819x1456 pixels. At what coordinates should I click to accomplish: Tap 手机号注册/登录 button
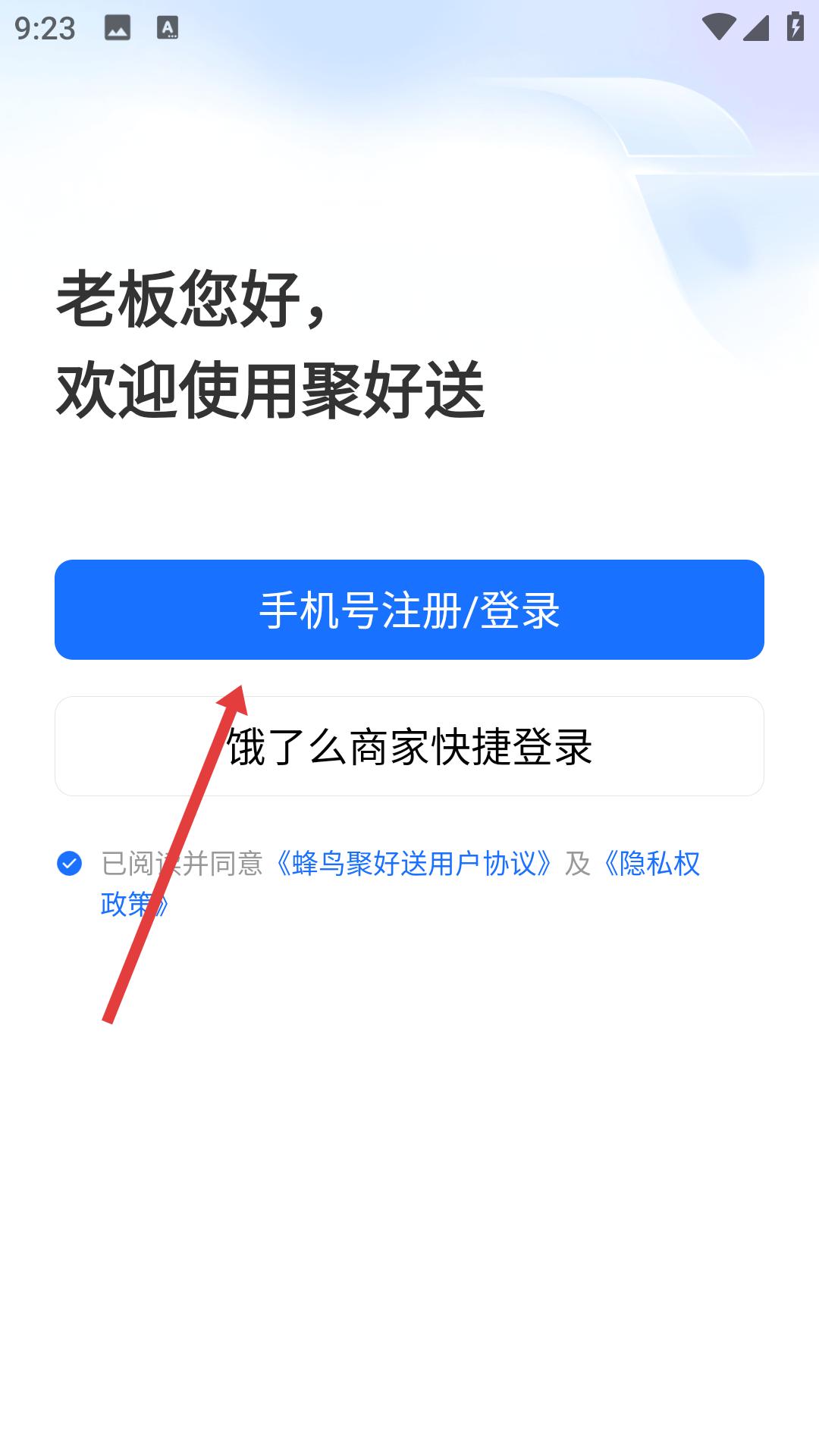click(409, 610)
